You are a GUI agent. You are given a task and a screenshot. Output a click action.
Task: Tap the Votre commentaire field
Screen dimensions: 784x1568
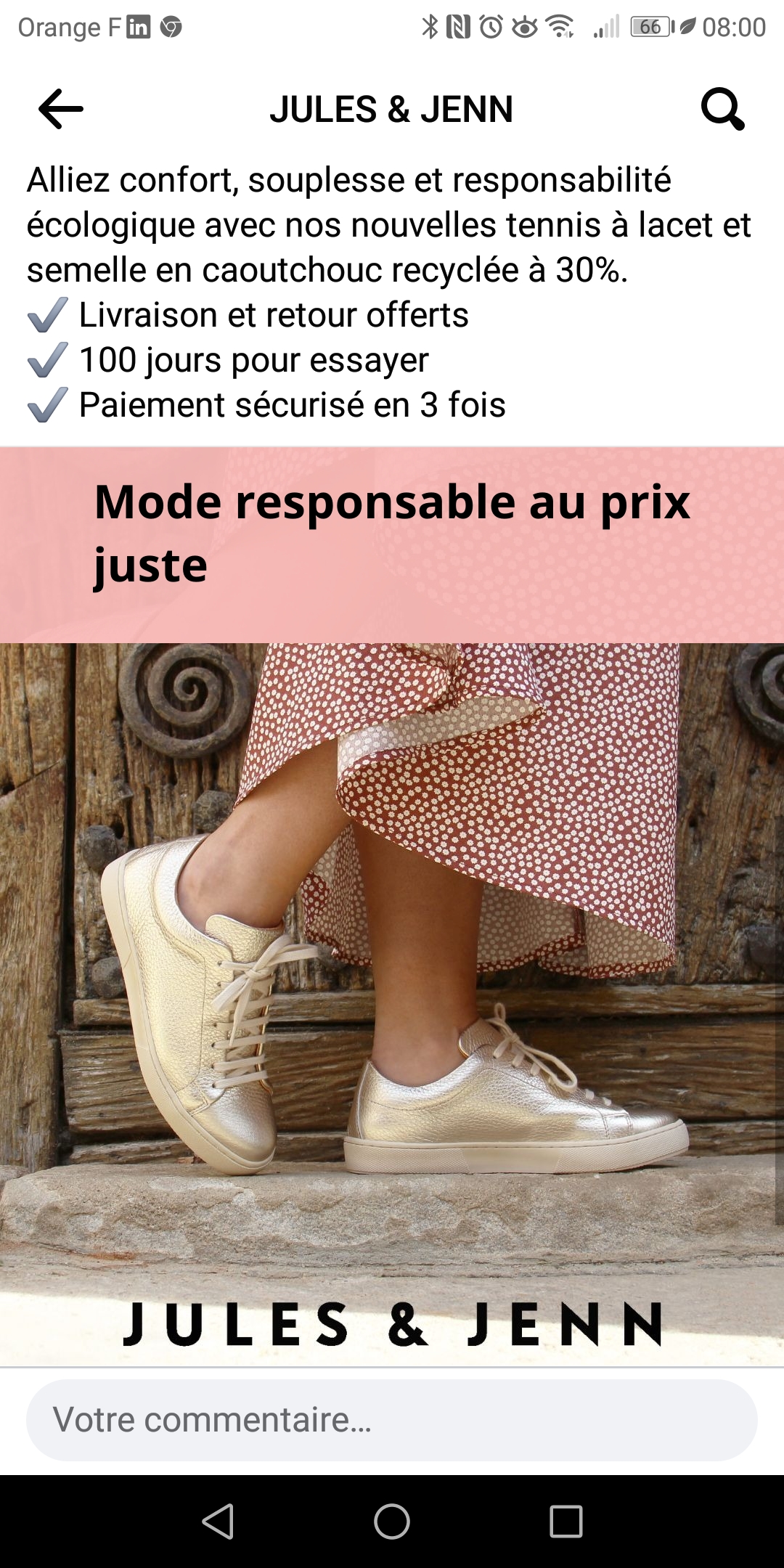[x=392, y=1420]
